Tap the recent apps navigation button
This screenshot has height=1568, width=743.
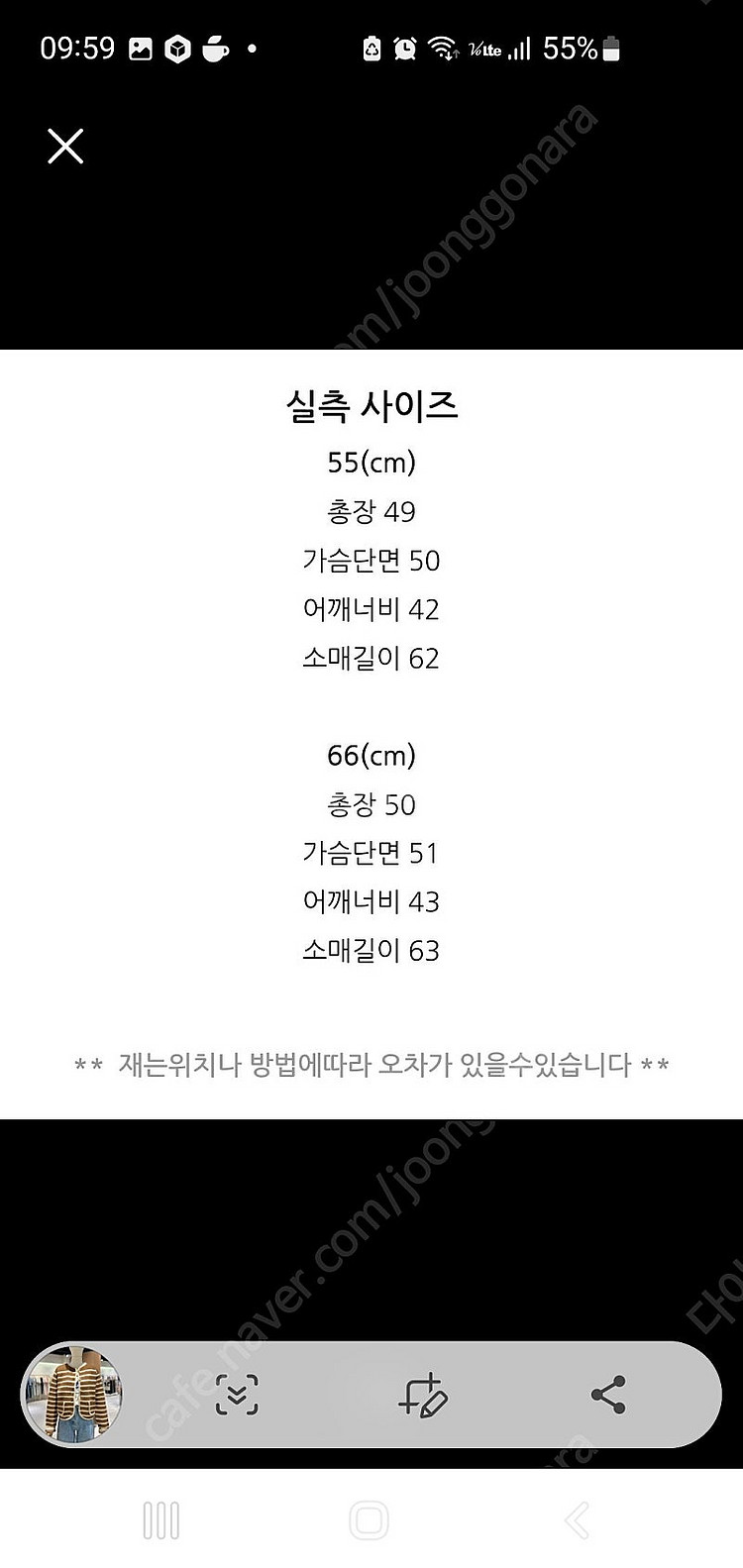coord(160,1522)
